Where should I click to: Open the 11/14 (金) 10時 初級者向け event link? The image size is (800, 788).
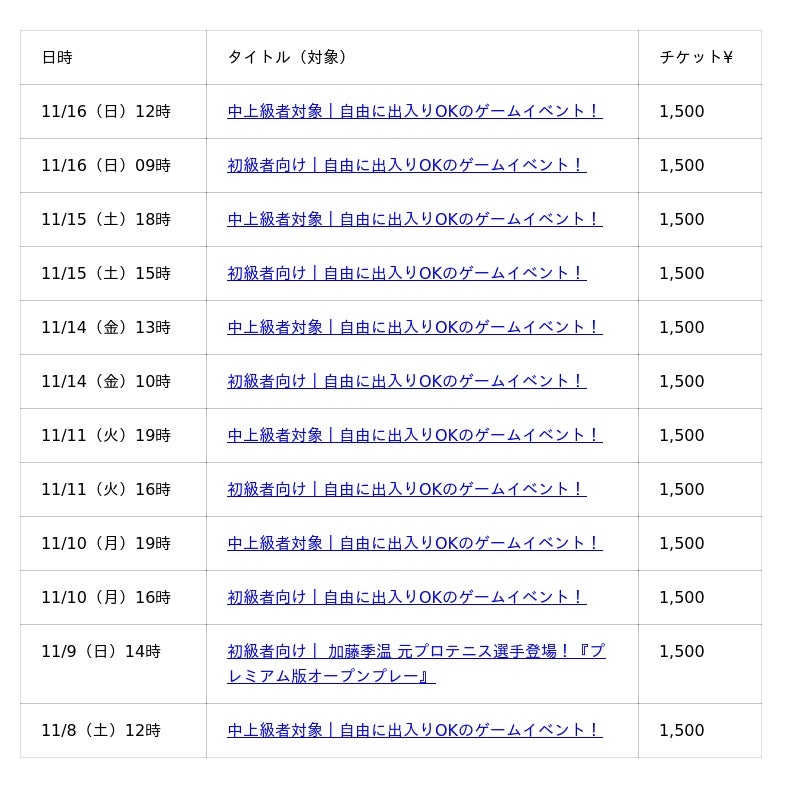coord(406,381)
